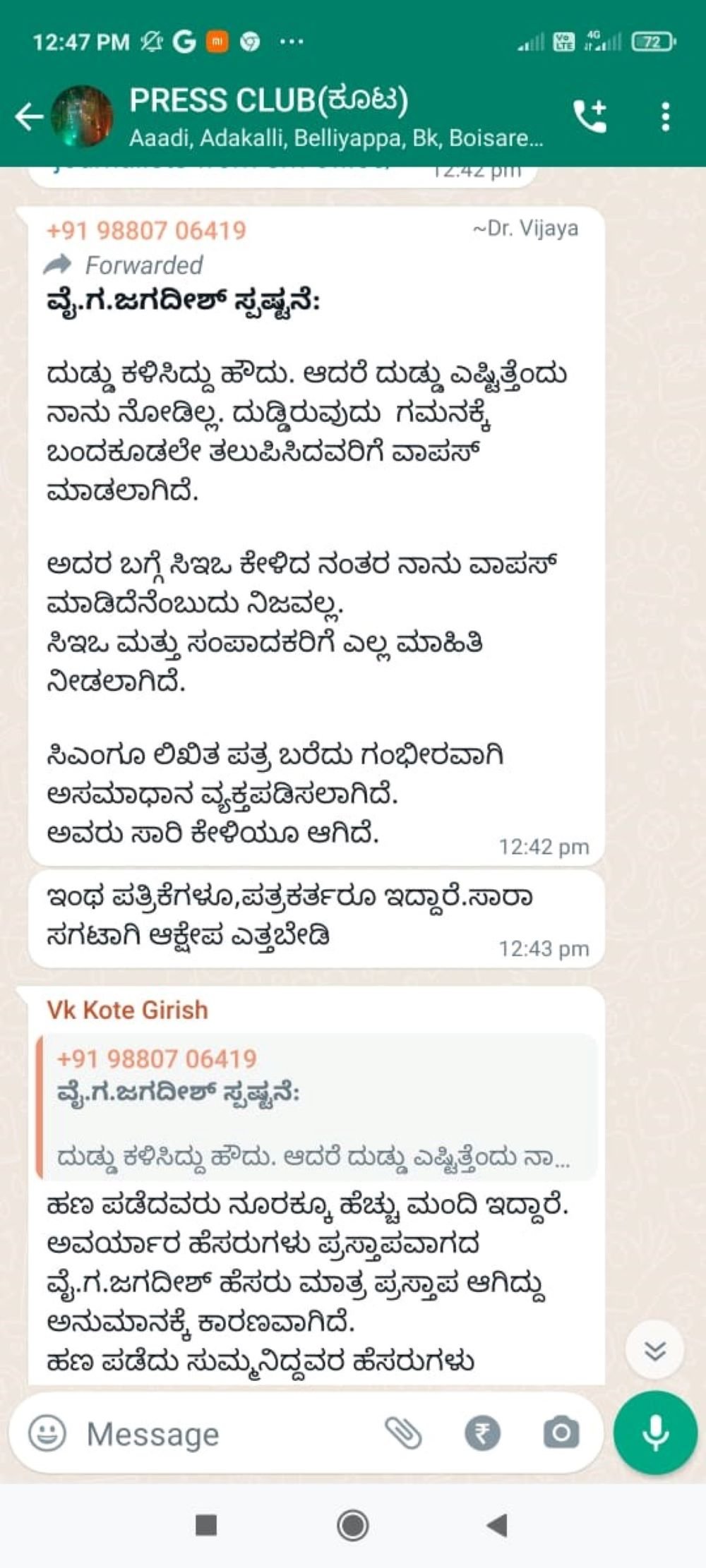Open the overflow menu

pos(665,117)
